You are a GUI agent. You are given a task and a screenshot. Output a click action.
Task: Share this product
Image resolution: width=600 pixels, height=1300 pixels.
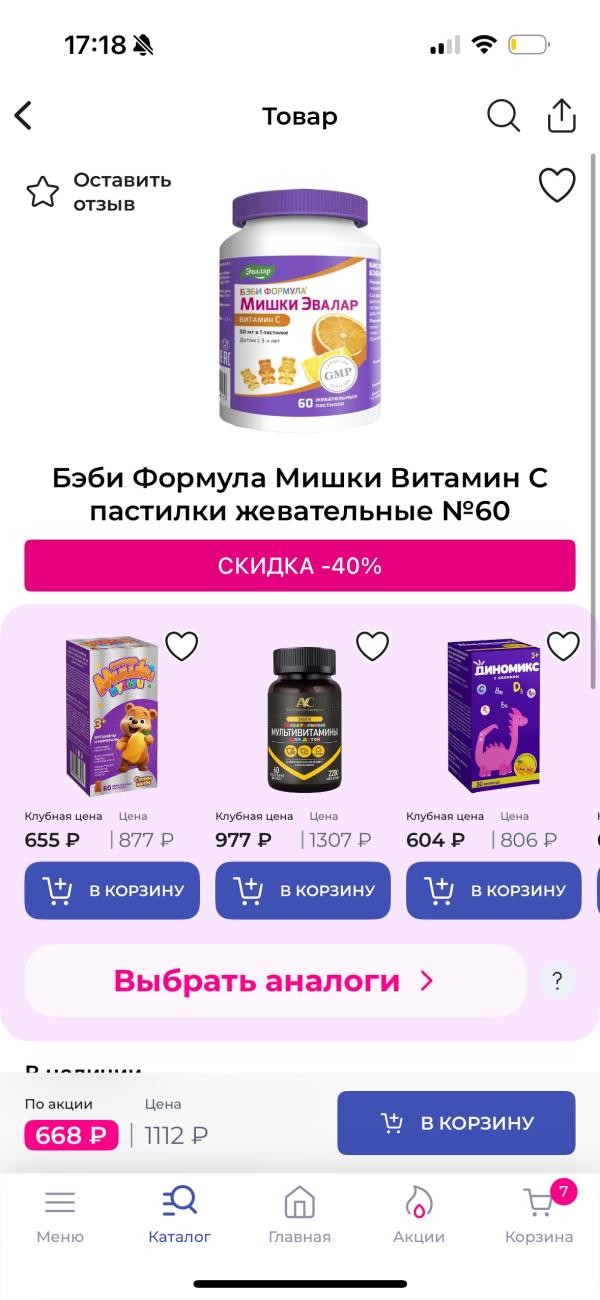point(562,116)
